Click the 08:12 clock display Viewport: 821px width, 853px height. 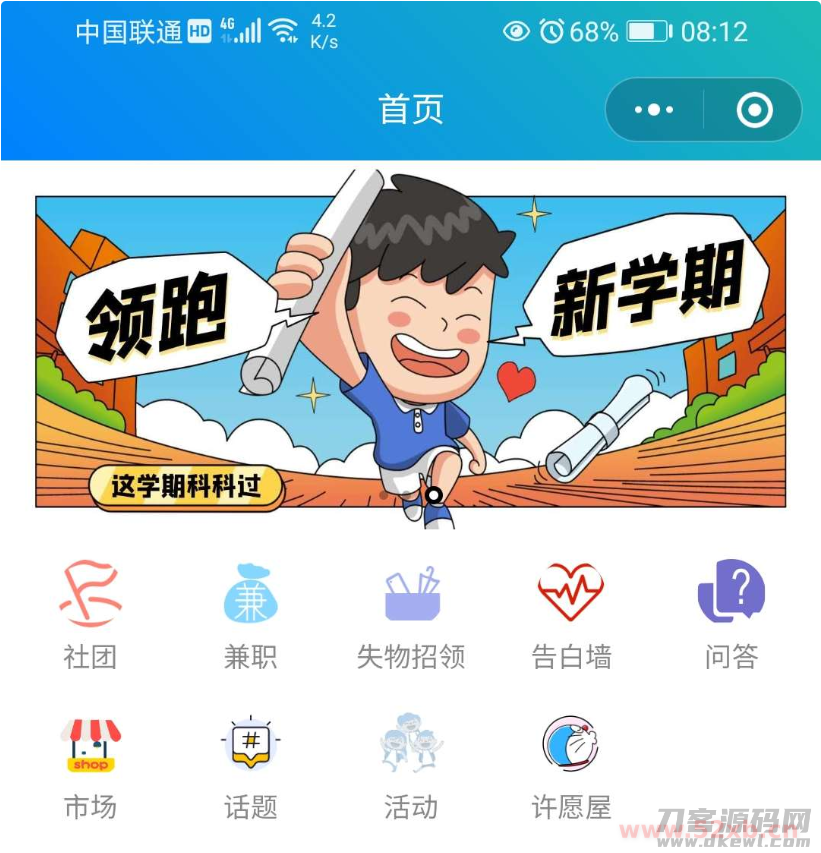(715, 30)
